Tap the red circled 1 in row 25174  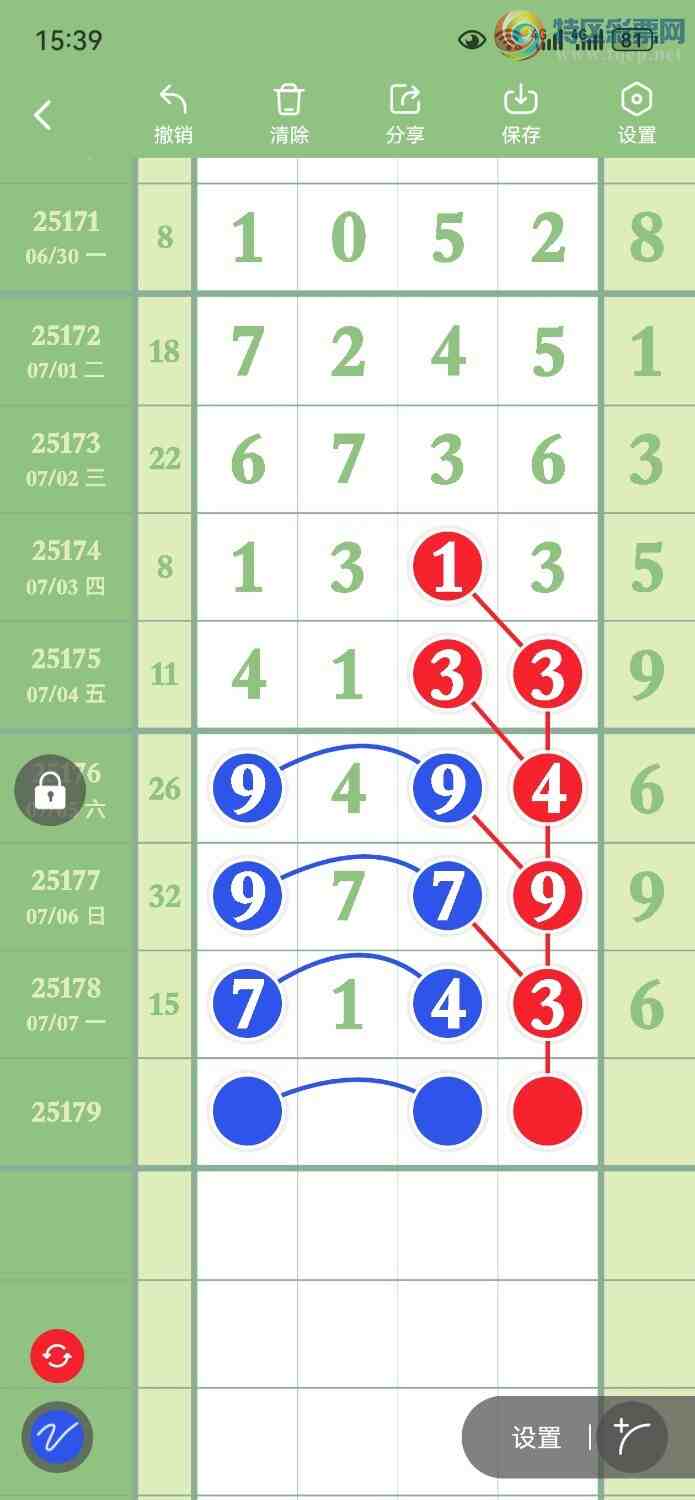pos(447,567)
